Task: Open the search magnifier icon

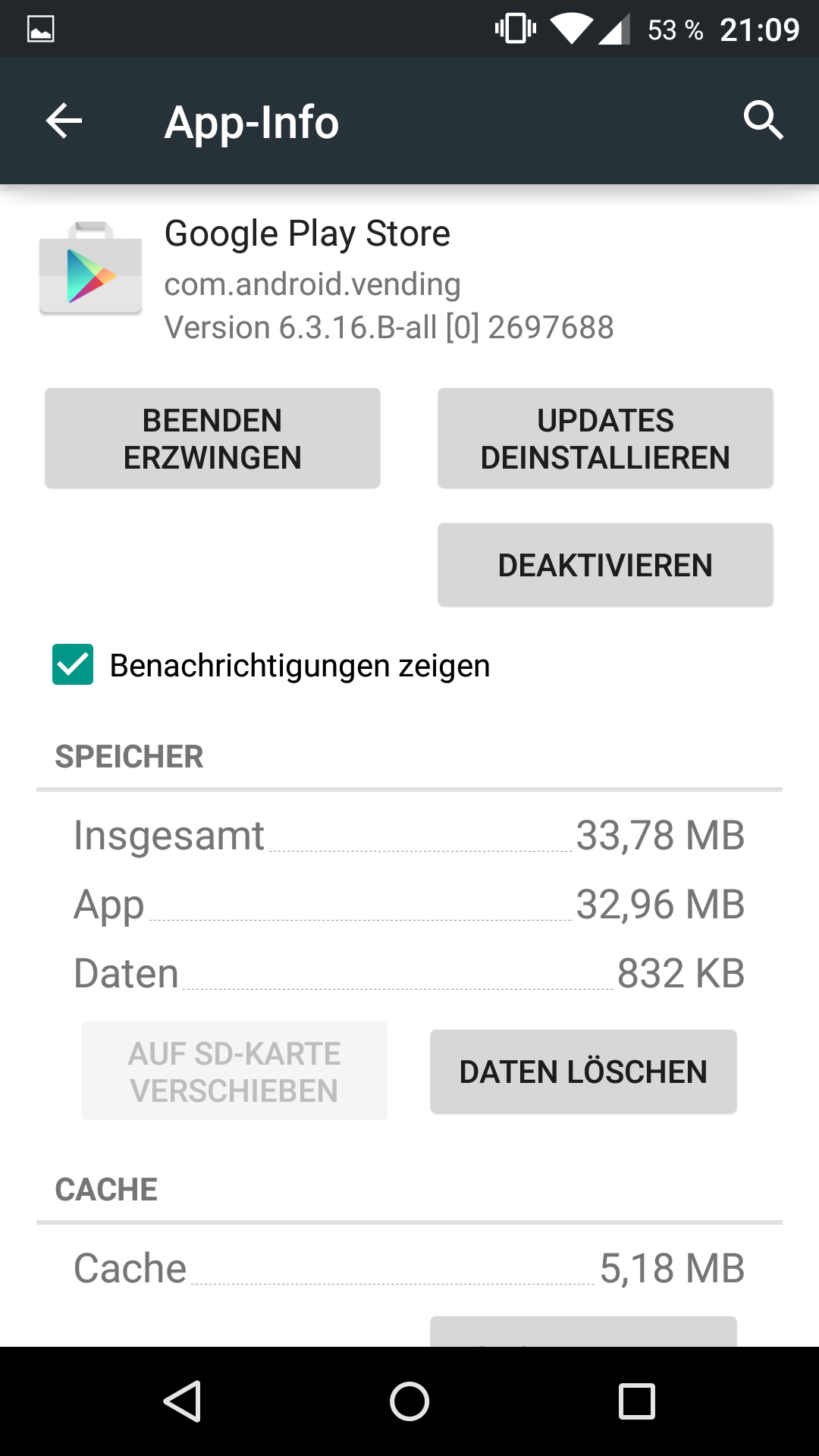Action: [763, 121]
